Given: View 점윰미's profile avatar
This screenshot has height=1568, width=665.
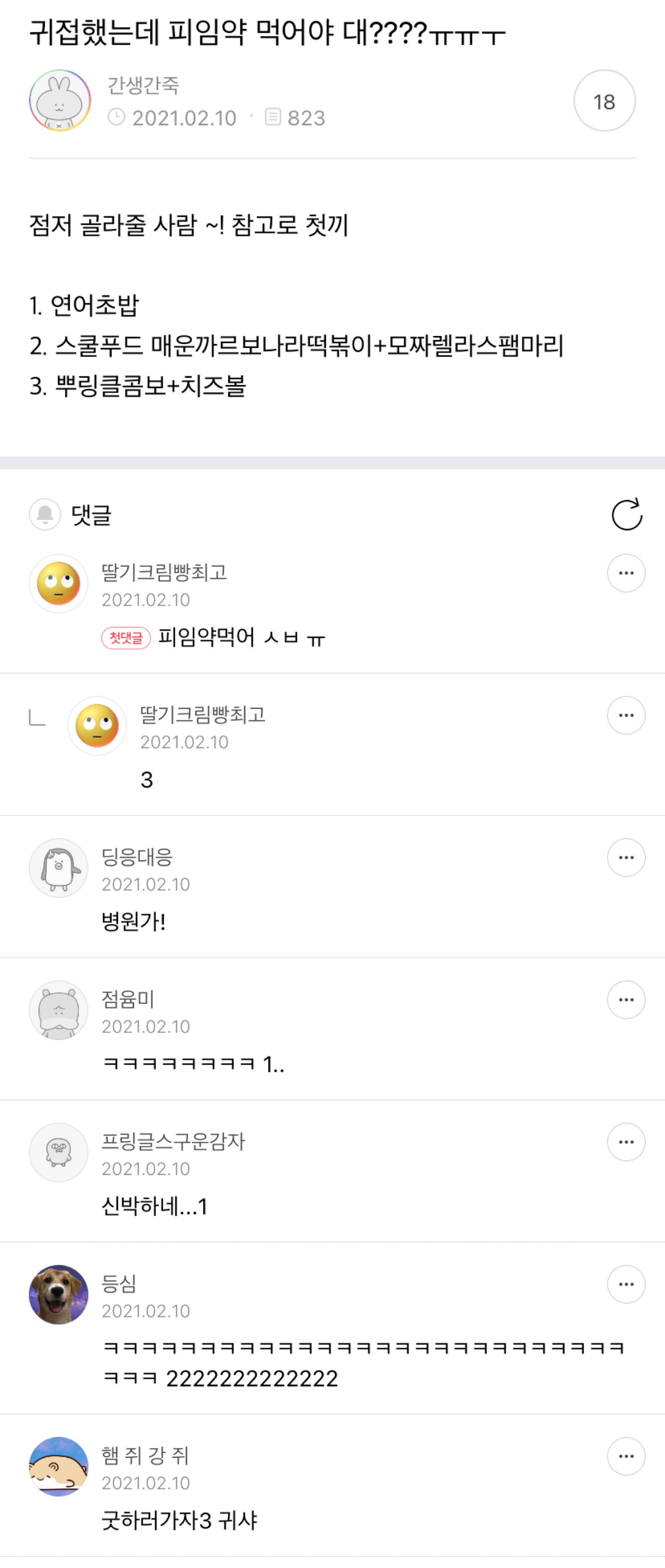Looking at the screenshot, I should [59, 1010].
